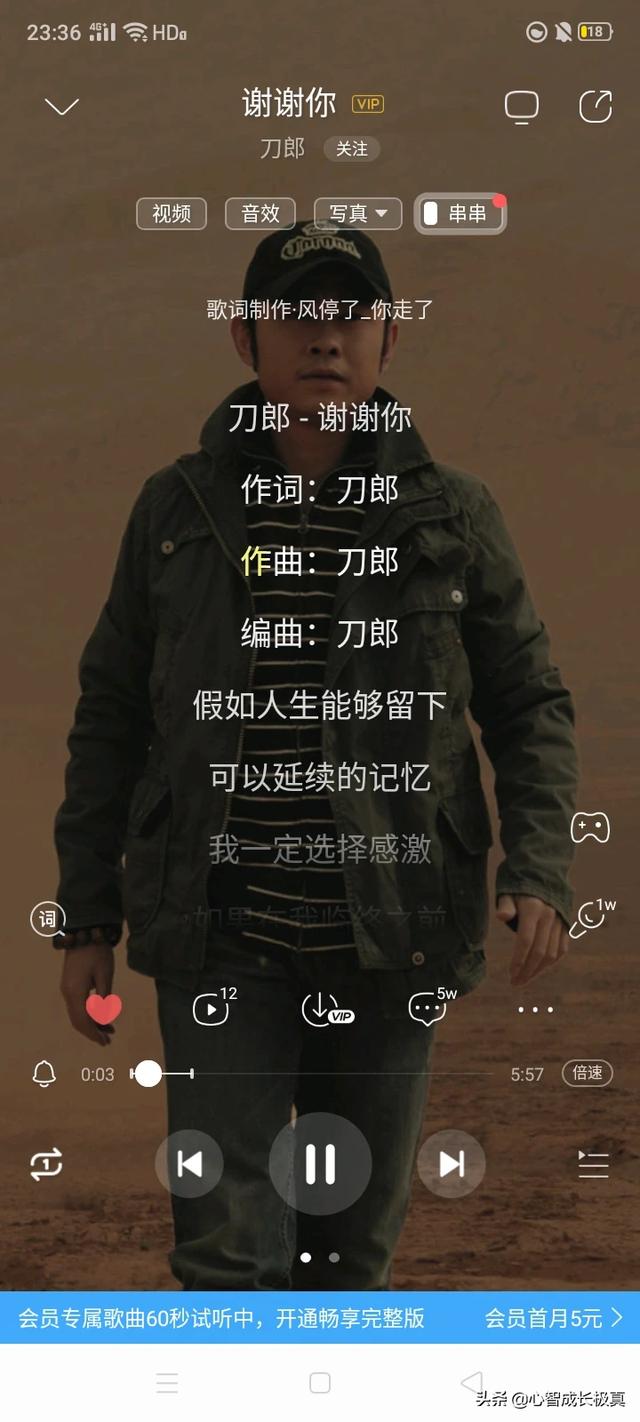Image resolution: width=640 pixels, height=1422 pixels.
Task: Open 倍速 playback speed options
Action: pos(587,1073)
